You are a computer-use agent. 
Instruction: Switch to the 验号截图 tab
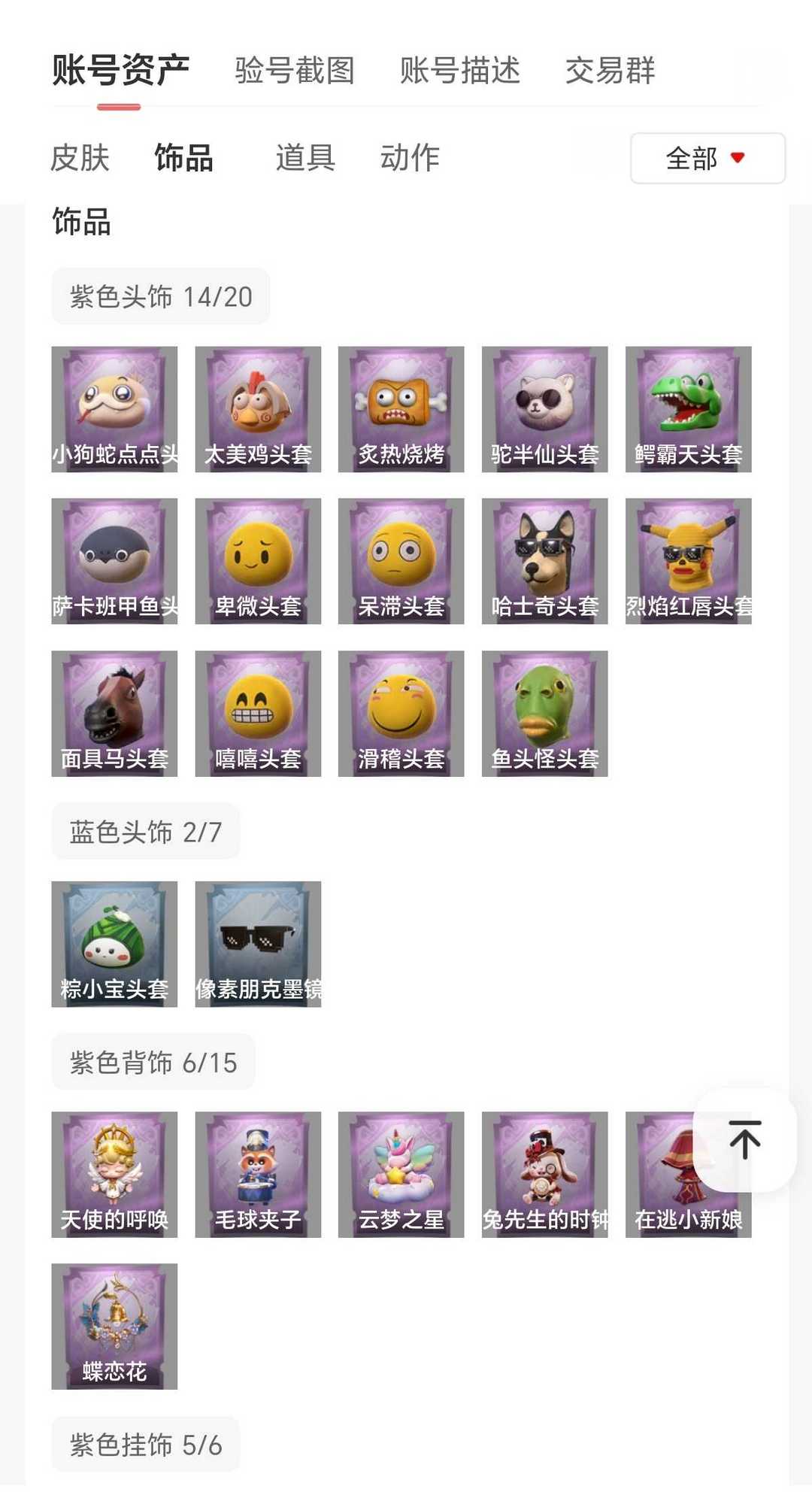pos(294,71)
